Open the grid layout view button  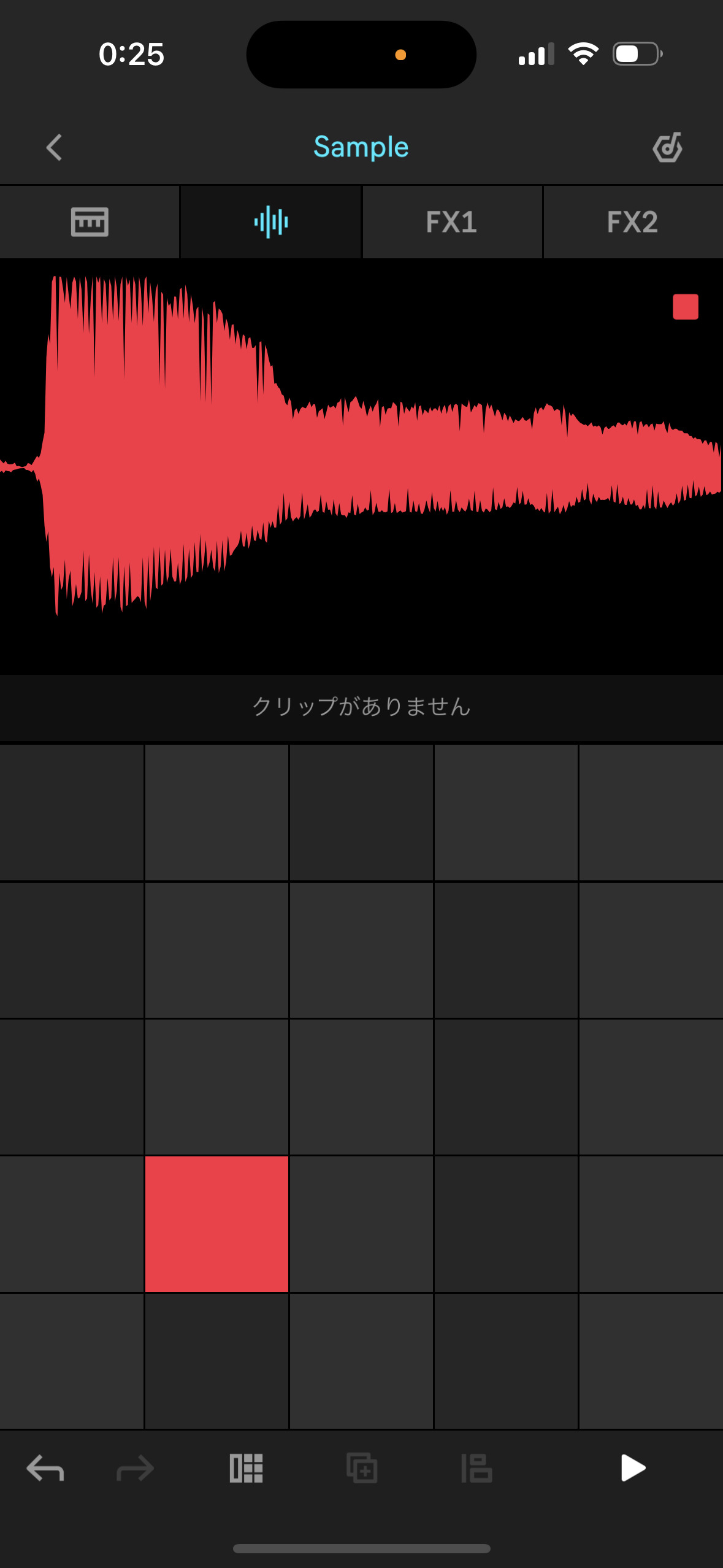coord(246,1469)
